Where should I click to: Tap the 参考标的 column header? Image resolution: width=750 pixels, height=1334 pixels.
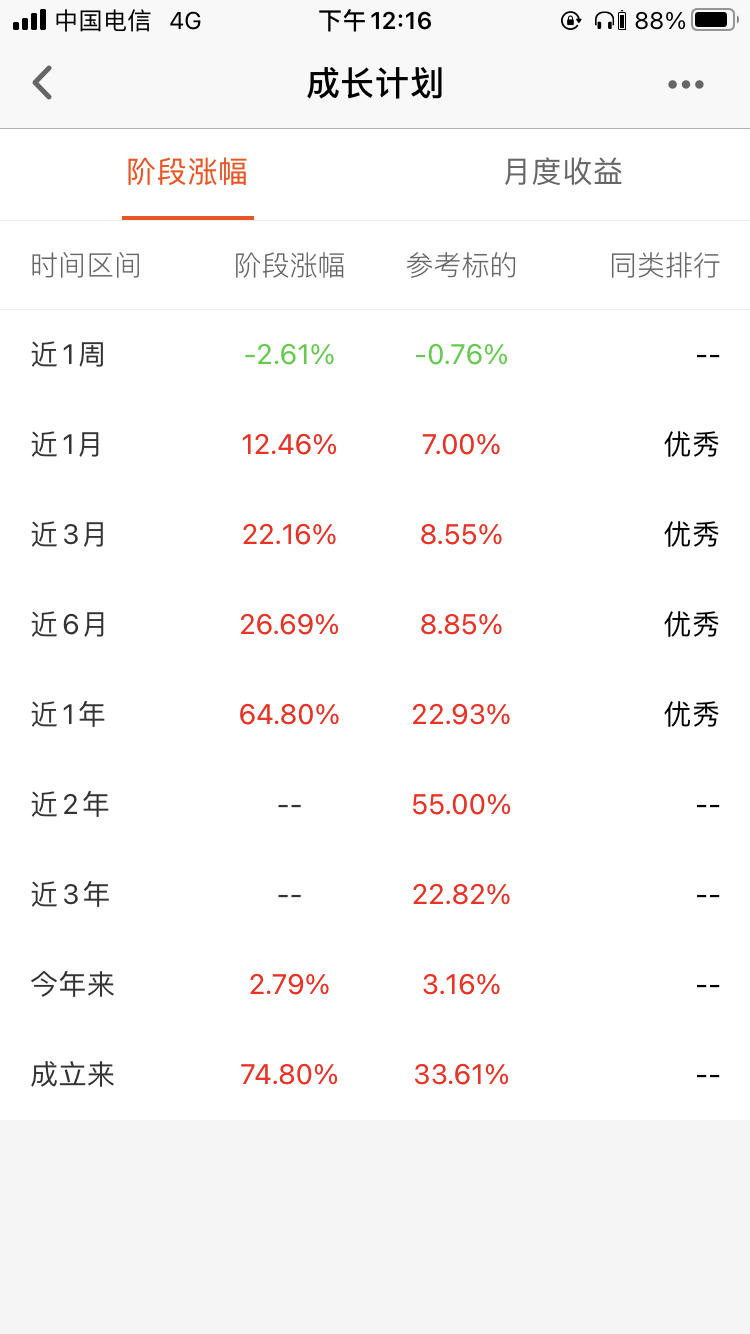tap(460, 265)
